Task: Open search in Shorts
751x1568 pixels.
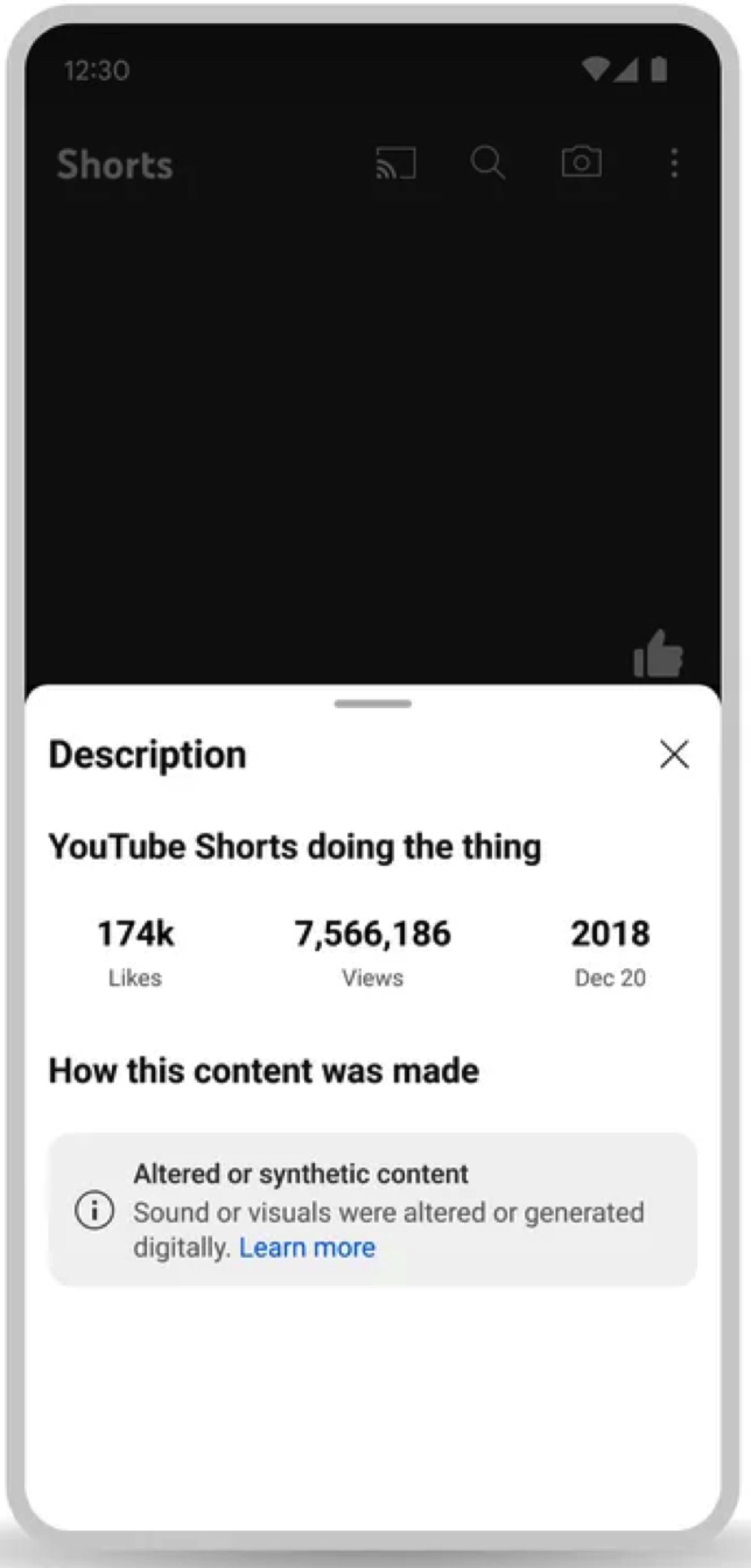Action: (487, 163)
